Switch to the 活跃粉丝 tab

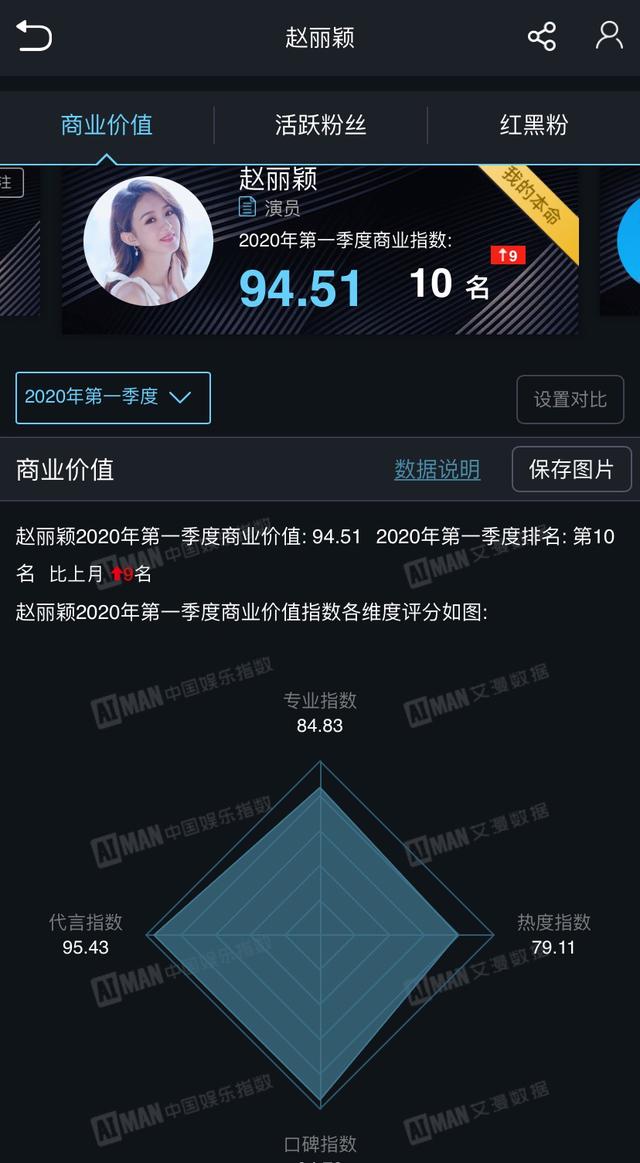tap(320, 125)
